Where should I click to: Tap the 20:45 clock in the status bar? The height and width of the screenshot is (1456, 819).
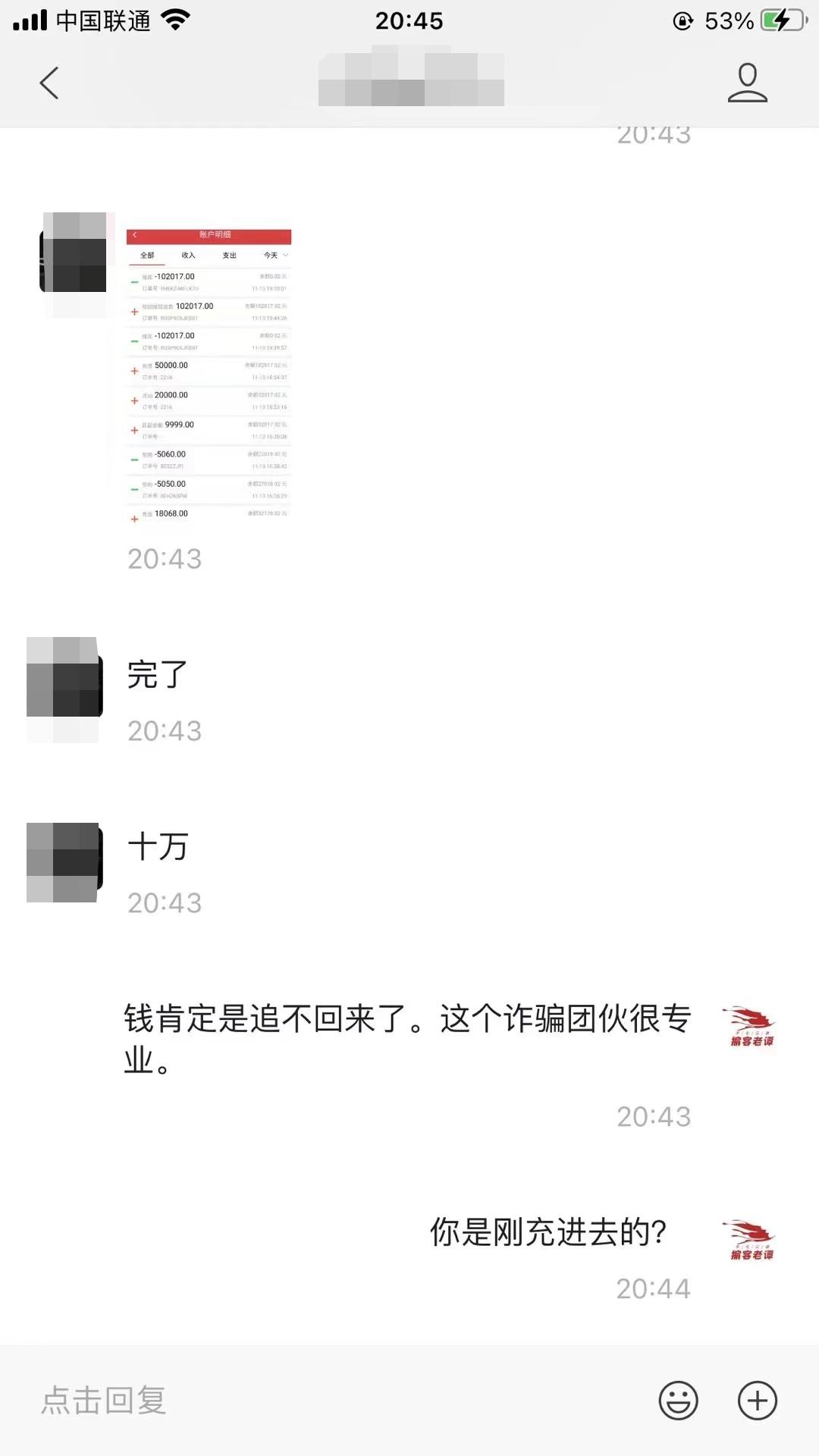click(x=409, y=20)
